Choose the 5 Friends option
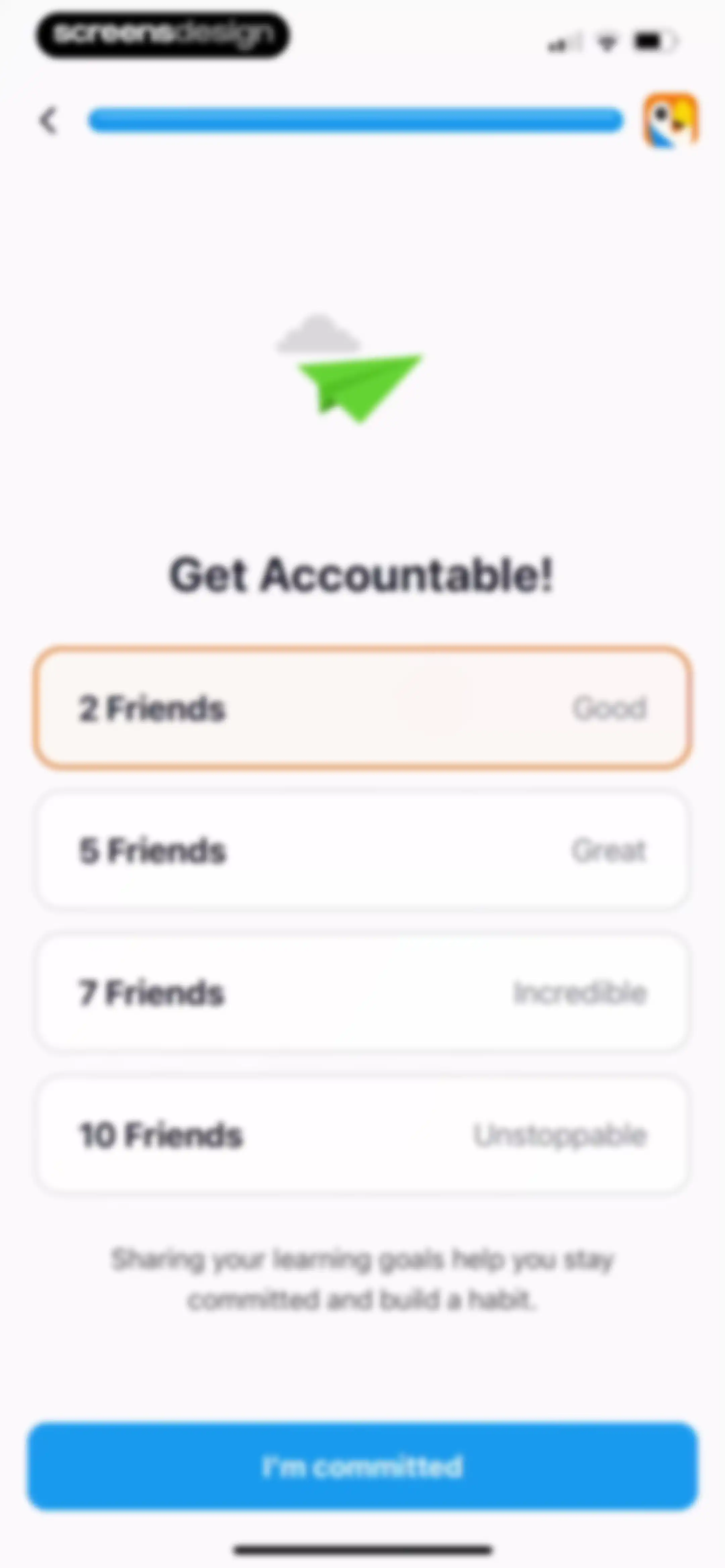 point(362,850)
